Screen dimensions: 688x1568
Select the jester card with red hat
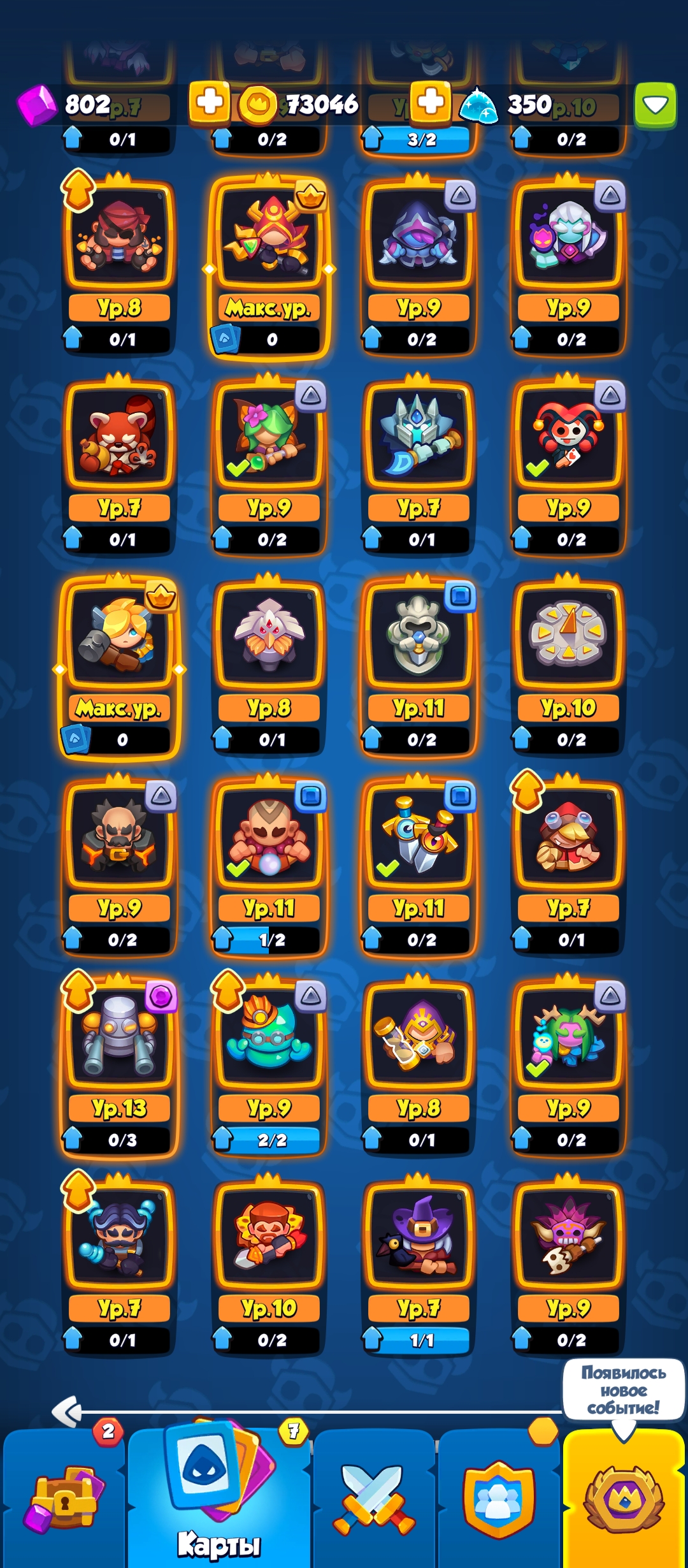point(568,465)
